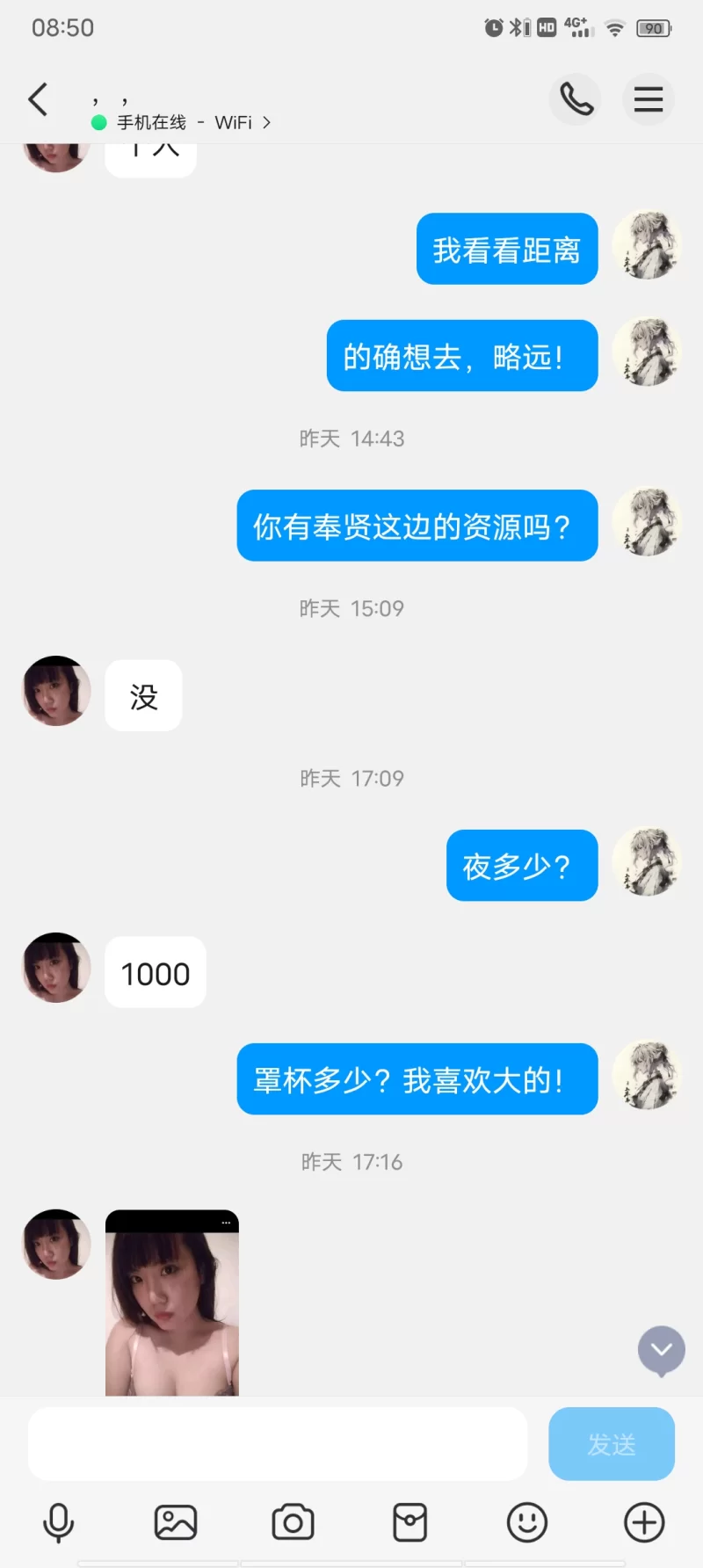Open the emoji picker icon
703x1568 pixels.
526,1522
